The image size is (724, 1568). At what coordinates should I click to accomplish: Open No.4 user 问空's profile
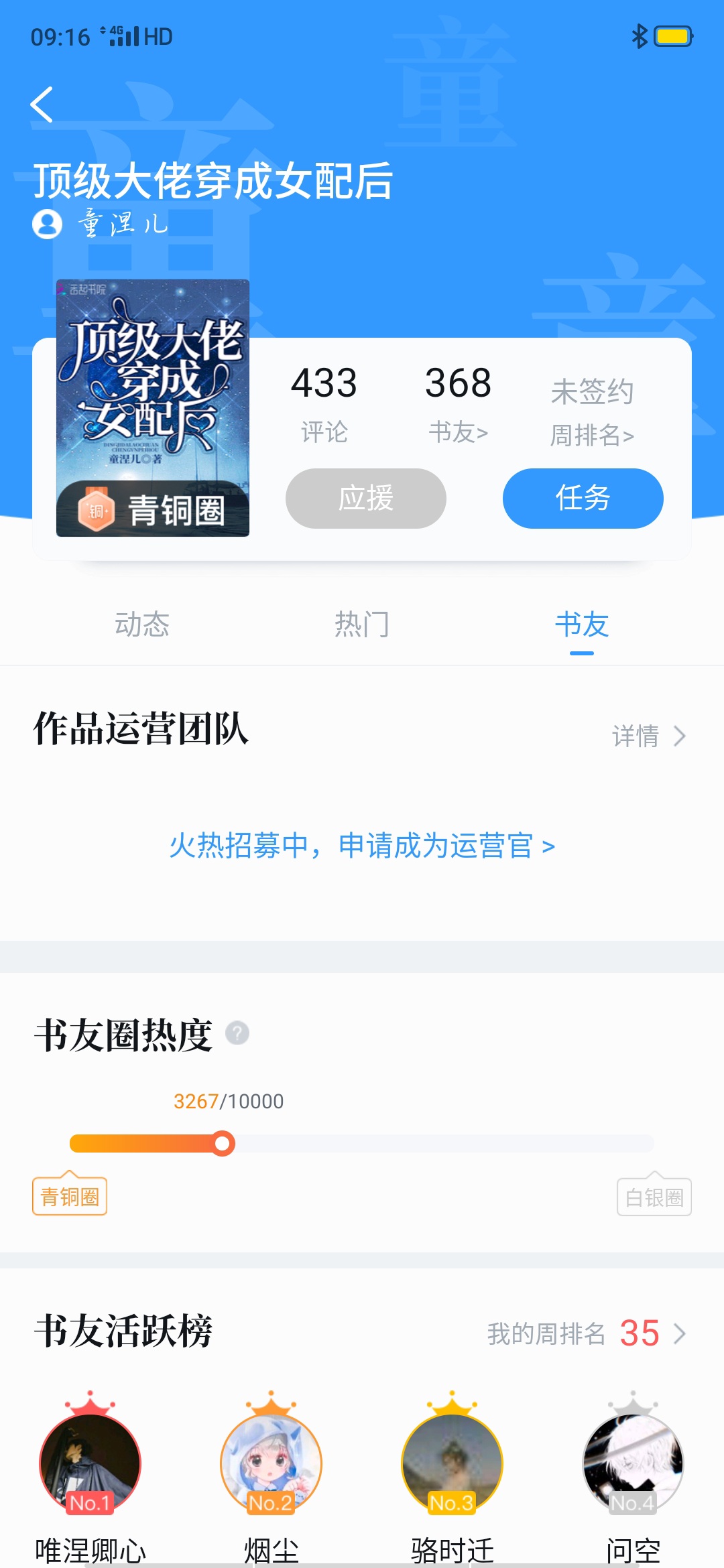point(633,1464)
